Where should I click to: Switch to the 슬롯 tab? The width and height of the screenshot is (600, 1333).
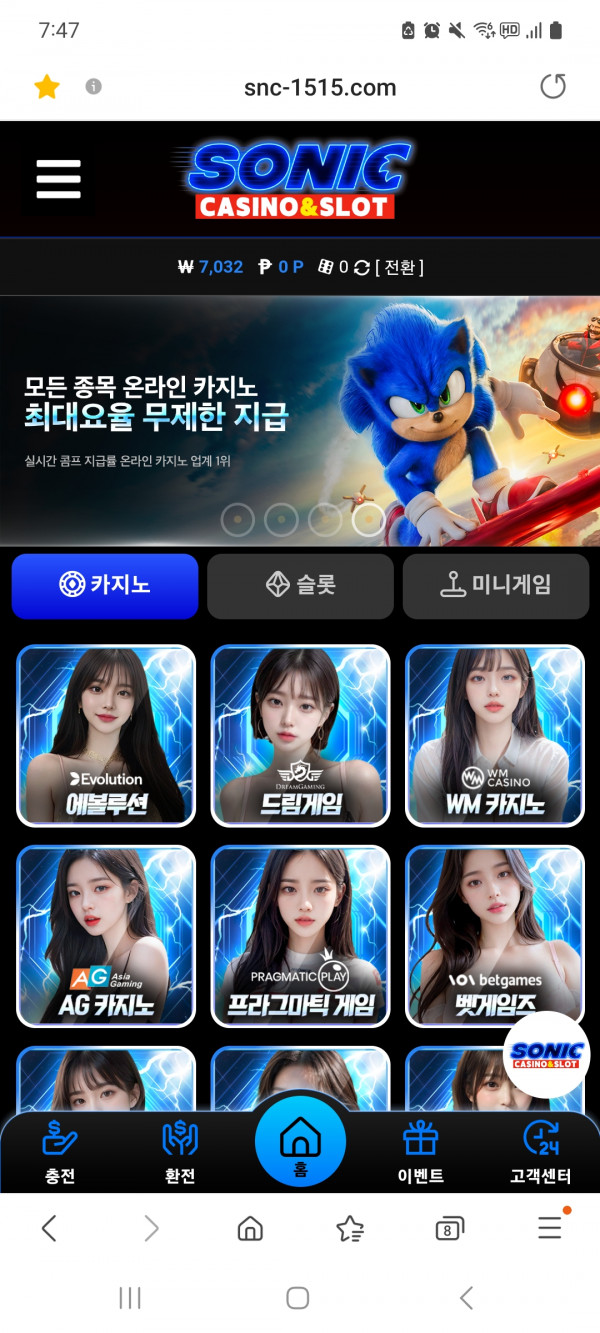[x=300, y=586]
